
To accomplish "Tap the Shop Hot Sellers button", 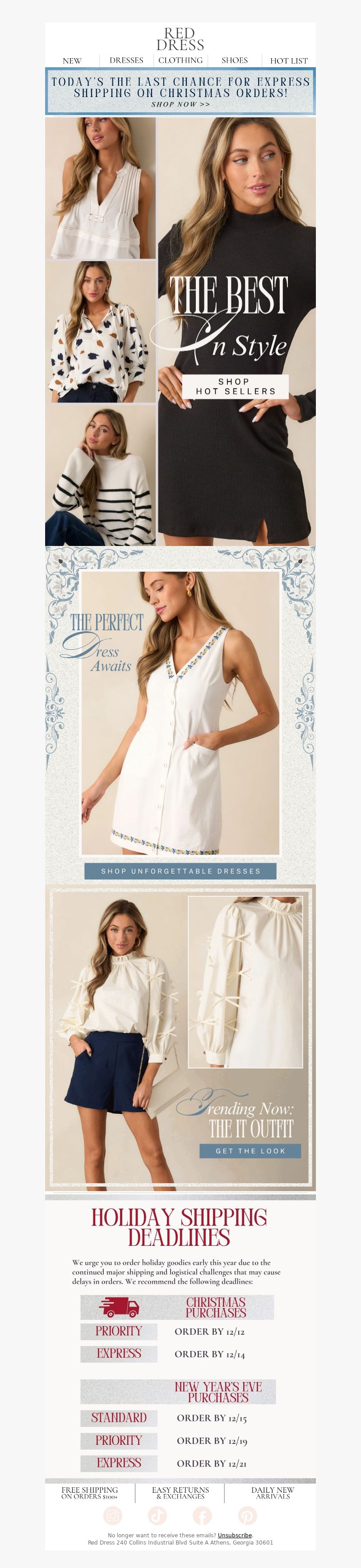I will click(235, 387).
